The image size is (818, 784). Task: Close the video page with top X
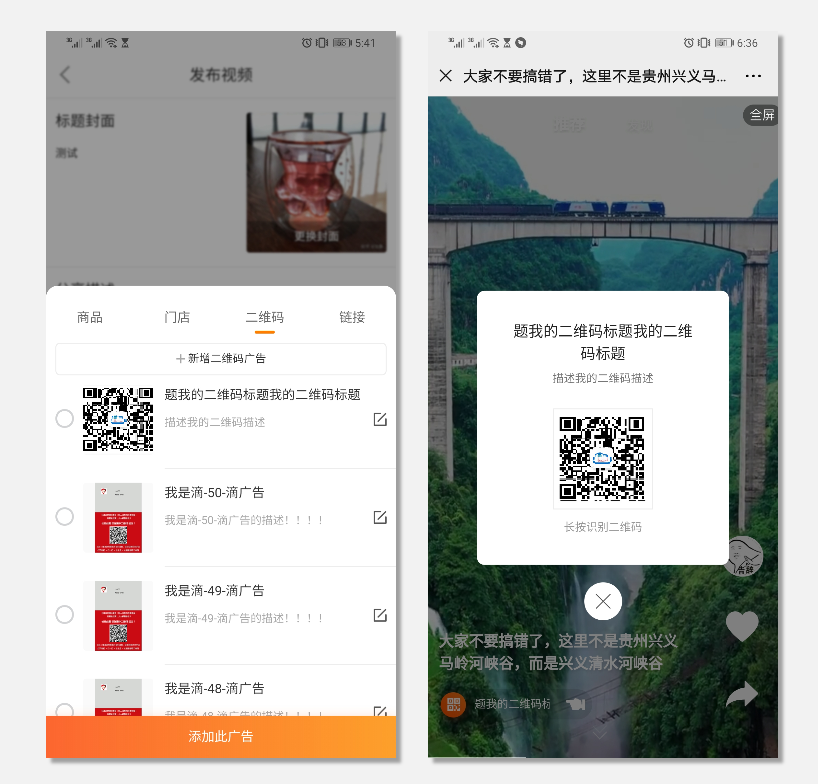click(x=446, y=76)
